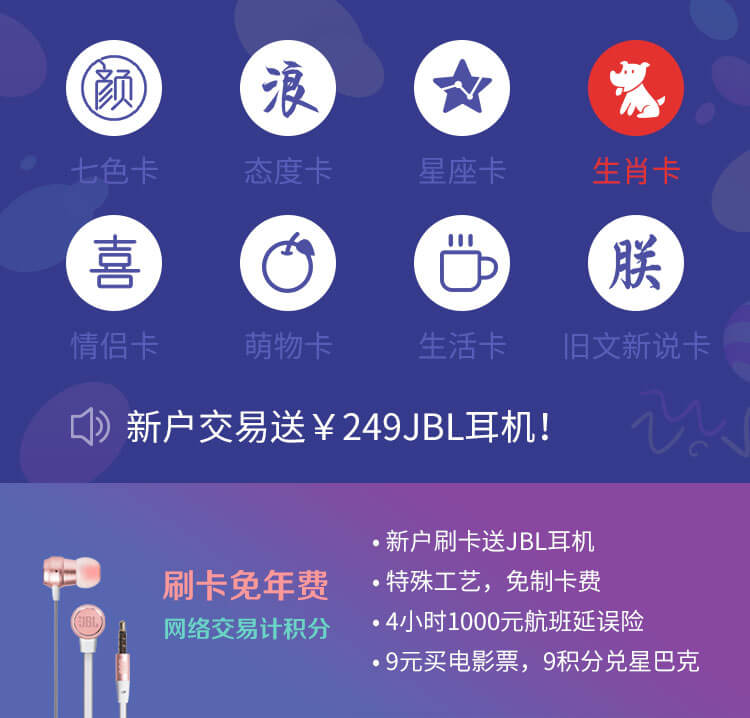Screen dimensions: 750x718
Task: Select the 七色卡 category
Action: point(114,88)
